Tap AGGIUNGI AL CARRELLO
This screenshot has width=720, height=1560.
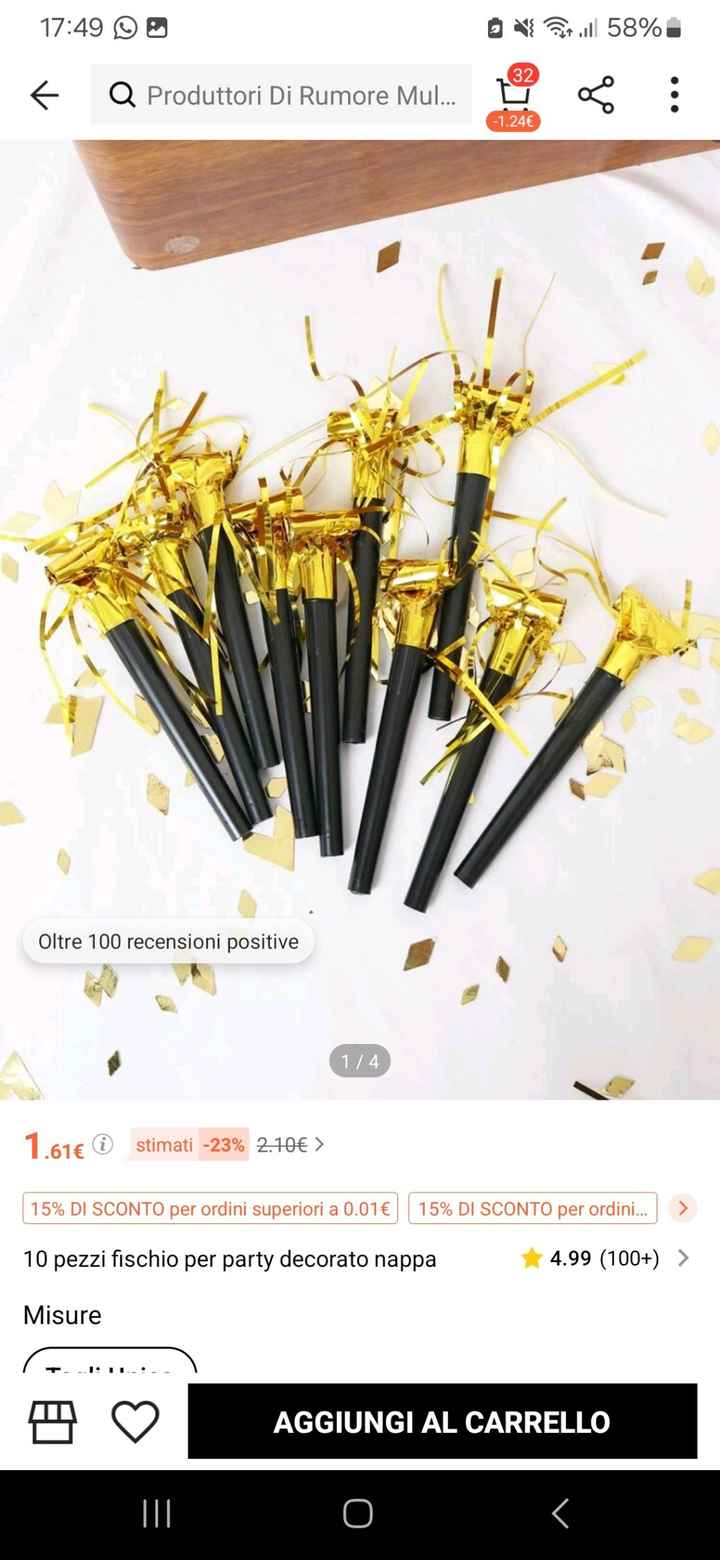(x=442, y=1421)
